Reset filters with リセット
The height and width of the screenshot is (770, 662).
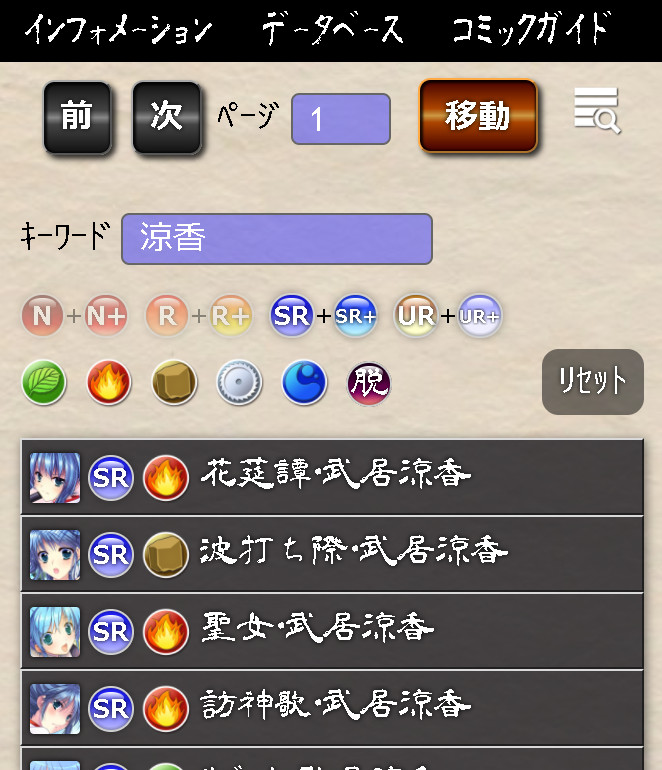(x=592, y=381)
